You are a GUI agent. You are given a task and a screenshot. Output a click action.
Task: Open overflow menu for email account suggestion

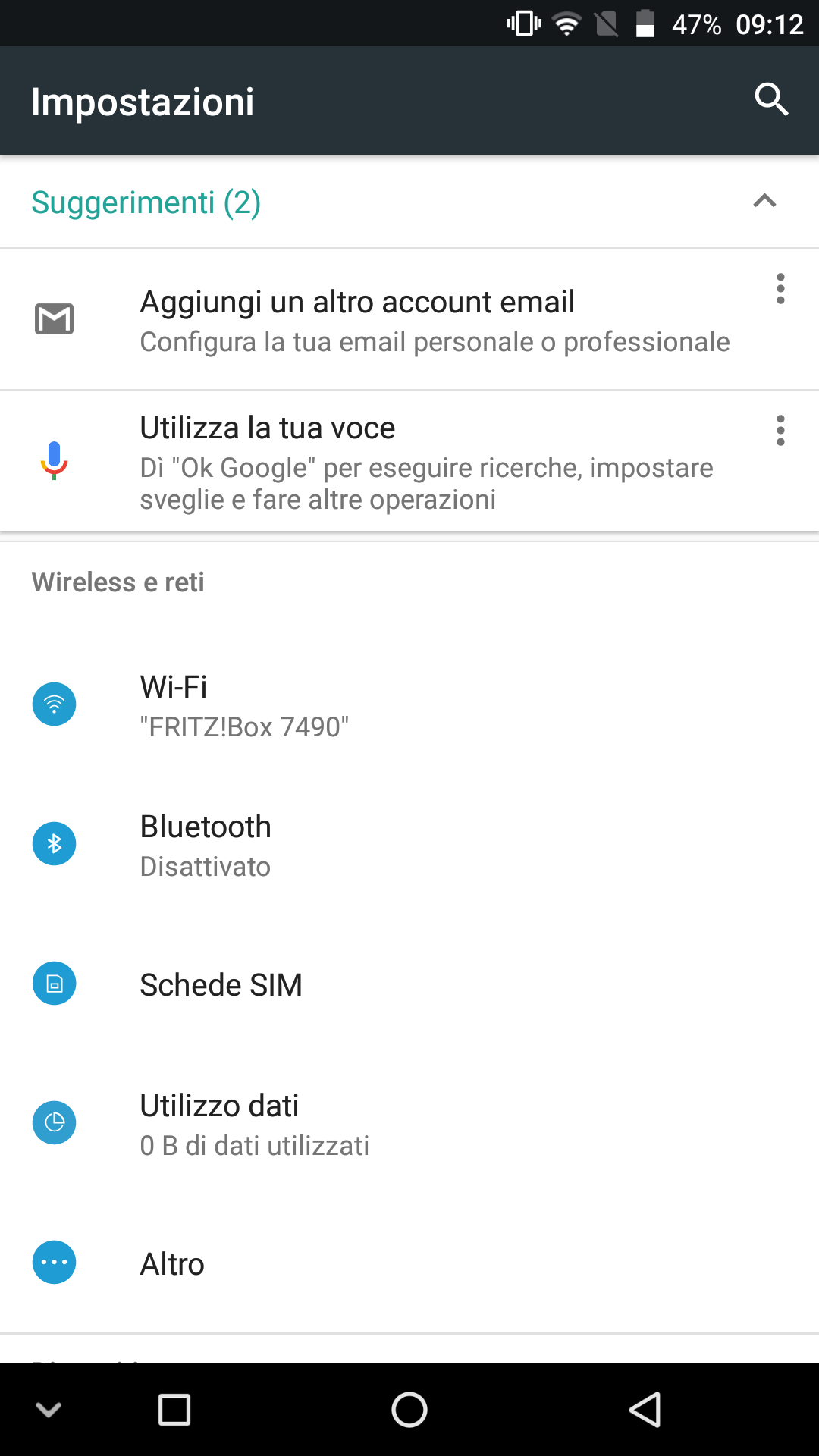[780, 289]
